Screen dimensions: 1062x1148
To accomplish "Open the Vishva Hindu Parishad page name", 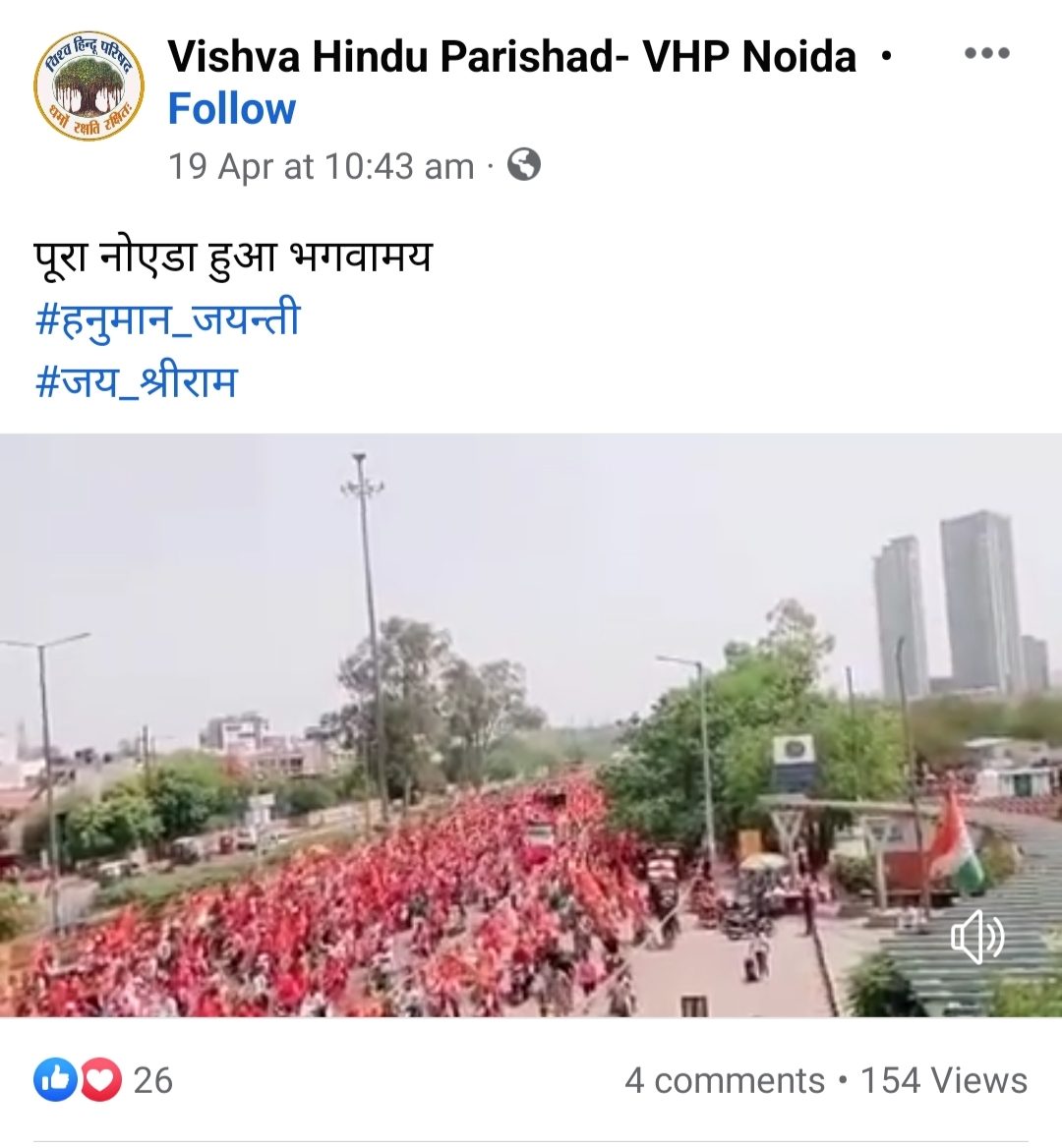I will (x=511, y=56).
